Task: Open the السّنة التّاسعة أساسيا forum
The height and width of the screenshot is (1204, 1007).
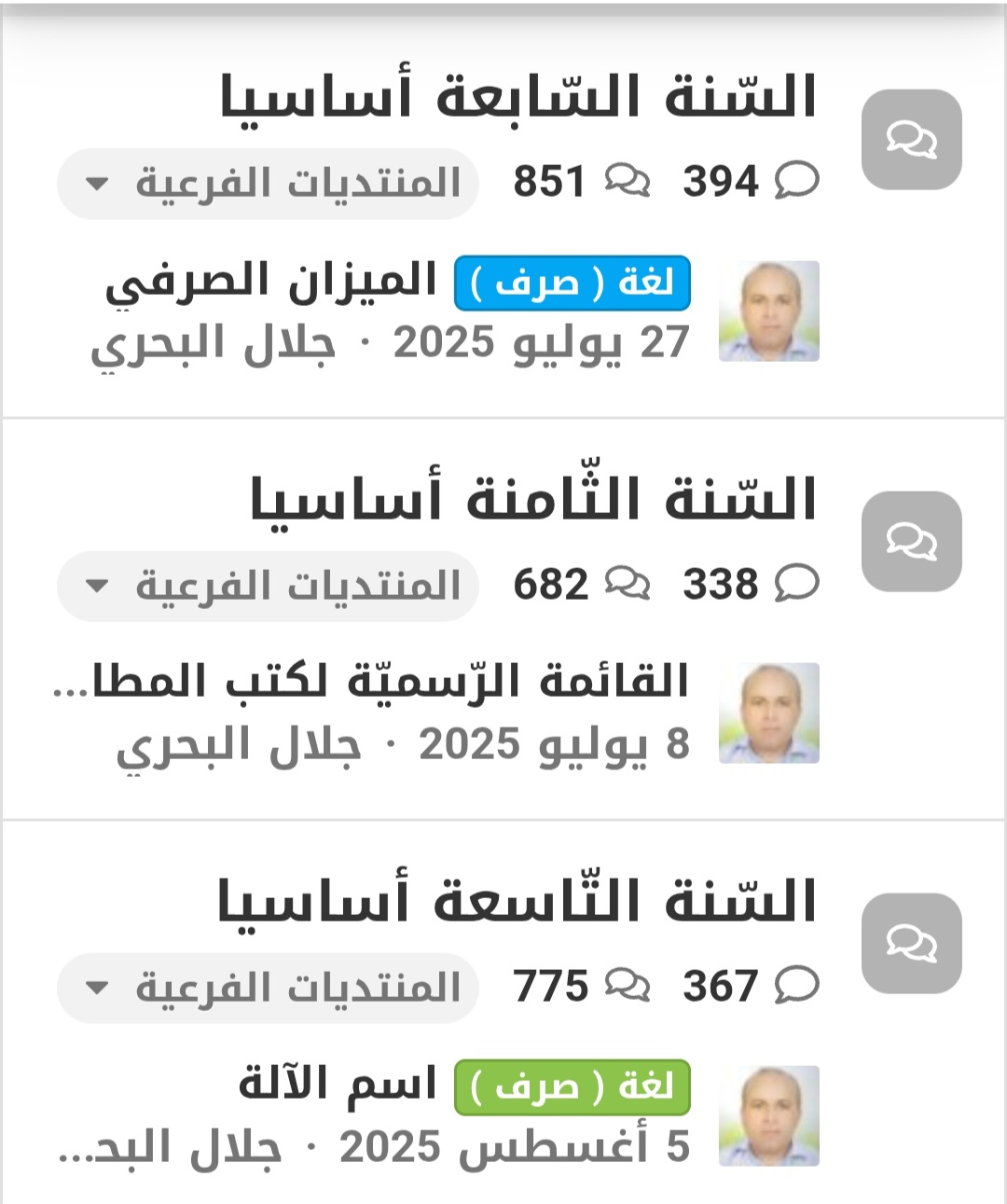Action: 517,902
